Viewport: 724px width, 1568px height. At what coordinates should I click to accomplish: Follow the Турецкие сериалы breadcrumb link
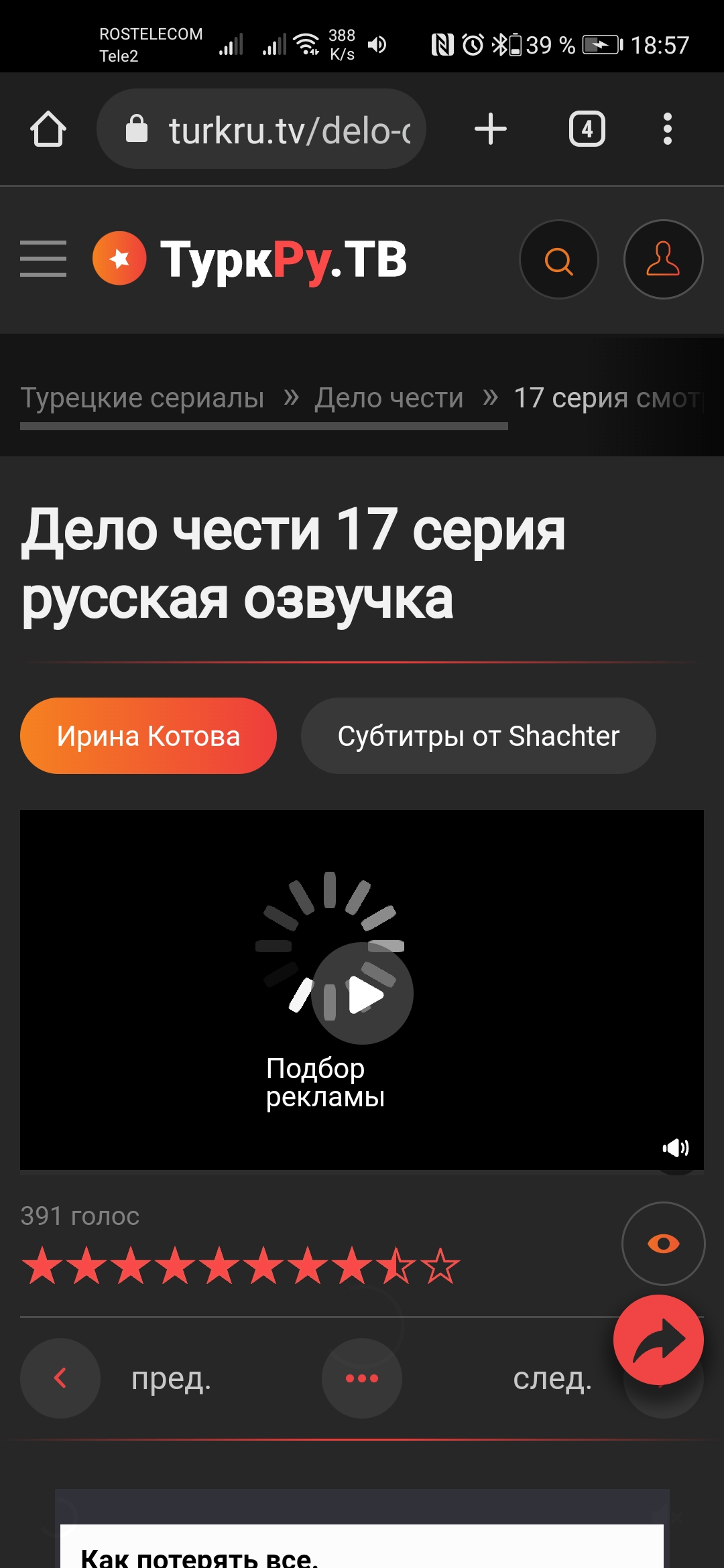click(x=142, y=398)
